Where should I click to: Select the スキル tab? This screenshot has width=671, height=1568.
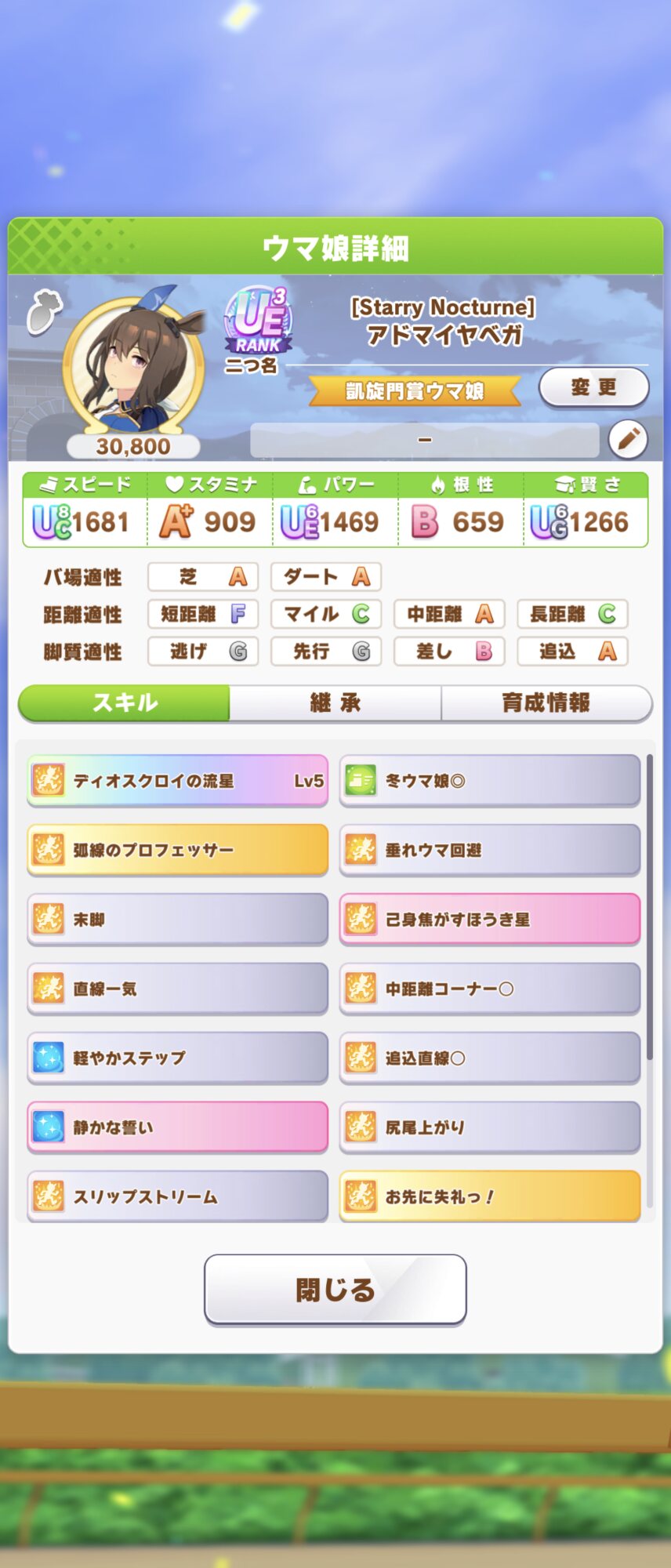[125, 702]
